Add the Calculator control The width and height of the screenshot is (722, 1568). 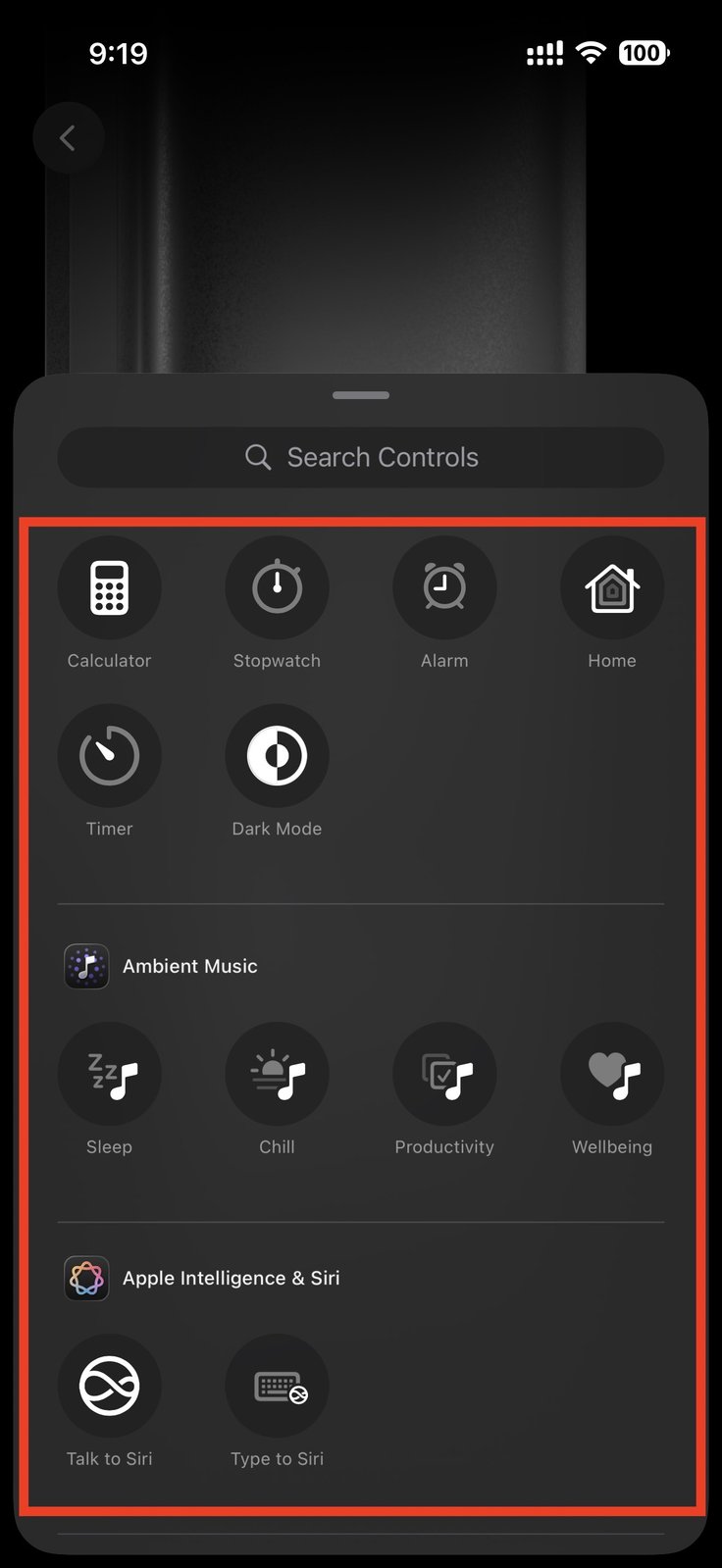pos(109,587)
